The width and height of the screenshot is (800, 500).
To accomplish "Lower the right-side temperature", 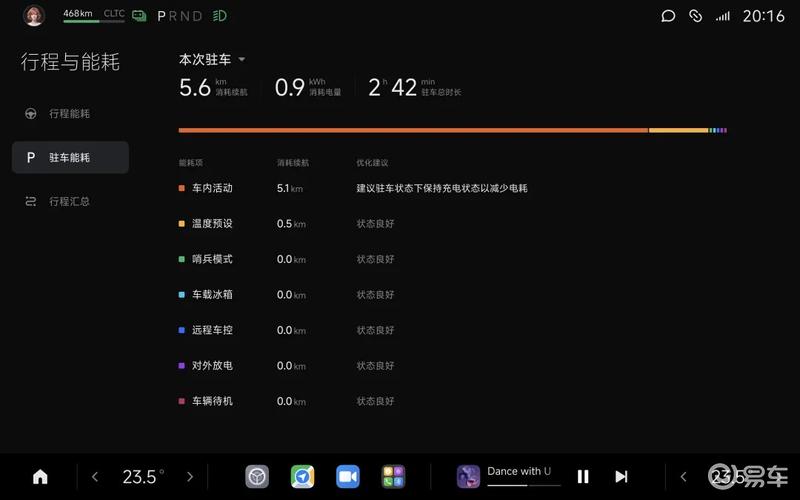I will pyautogui.click(x=684, y=477).
